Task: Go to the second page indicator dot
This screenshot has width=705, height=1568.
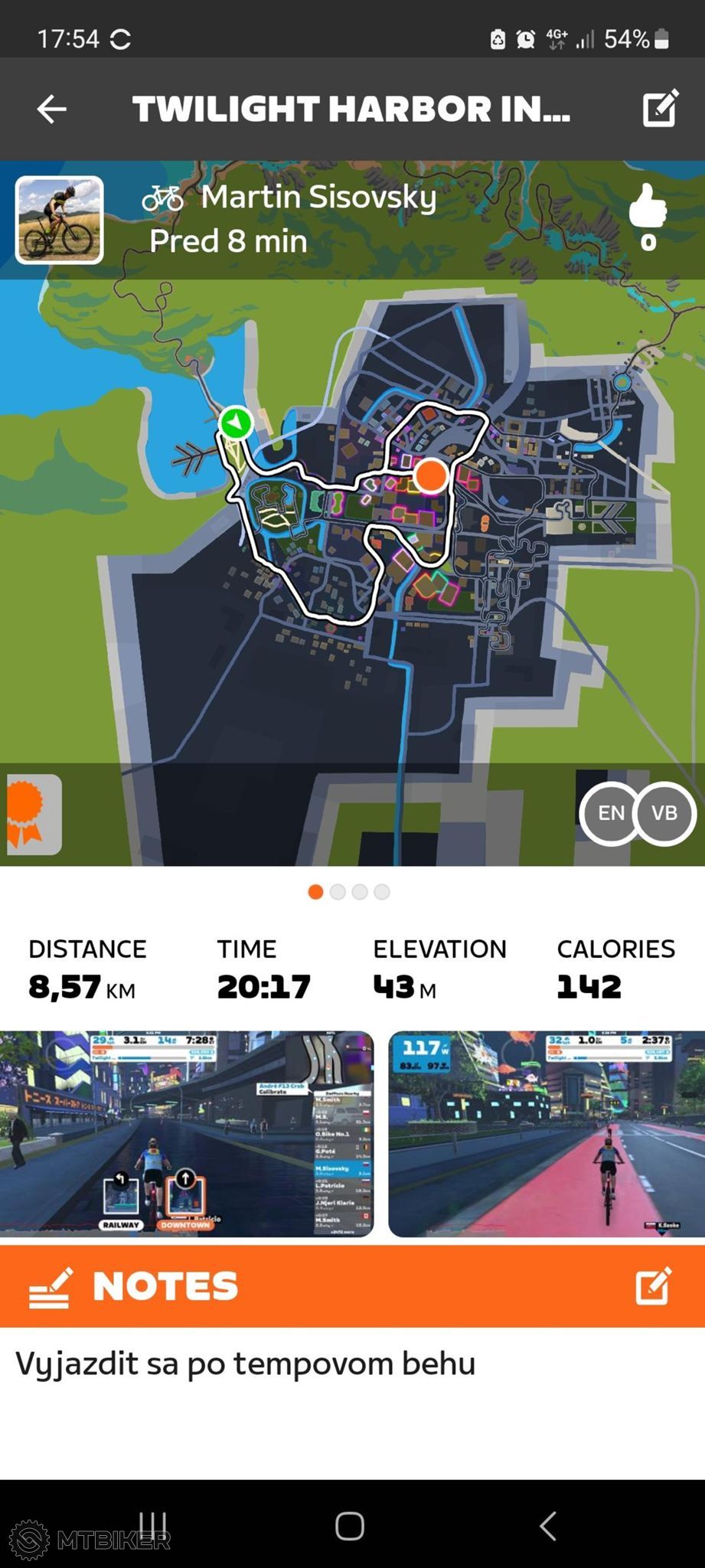Action: pos(338,892)
